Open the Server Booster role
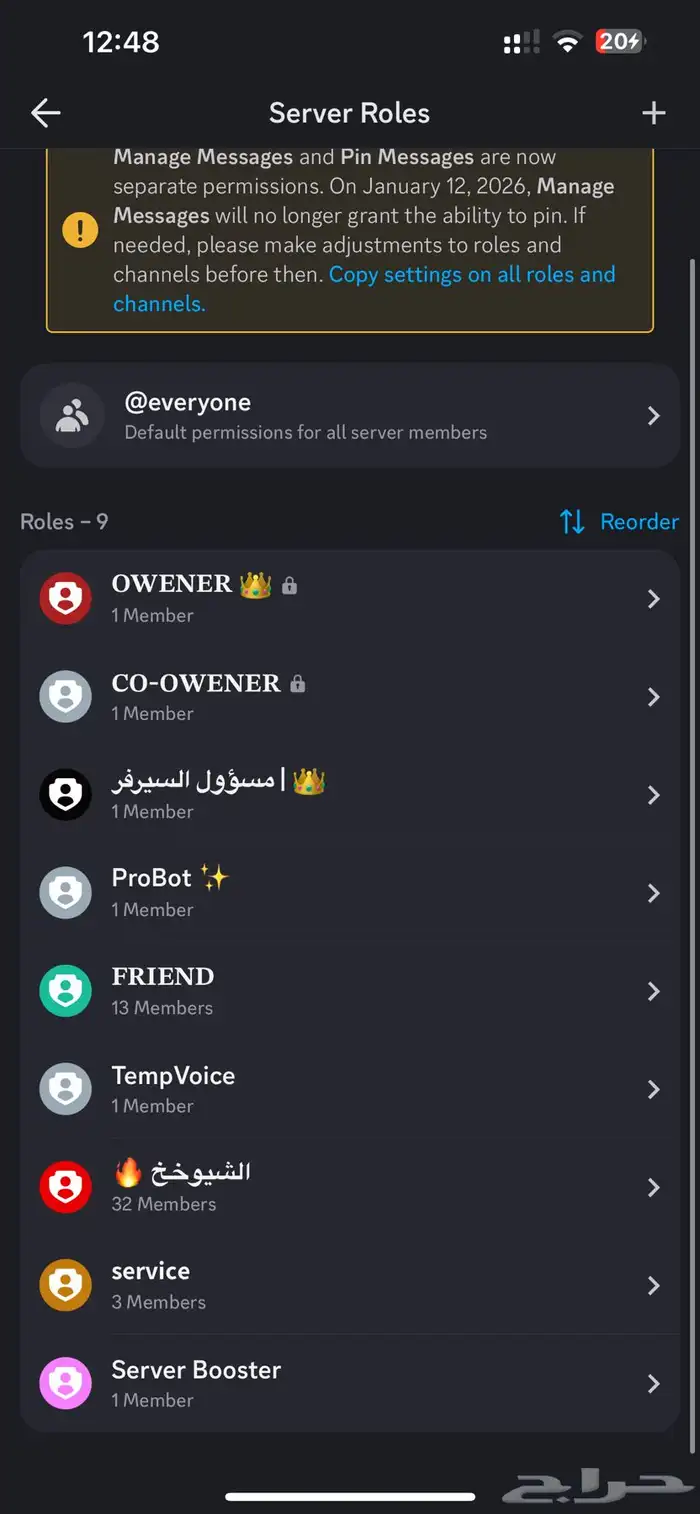The height and width of the screenshot is (1514, 700). (x=350, y=1383)
